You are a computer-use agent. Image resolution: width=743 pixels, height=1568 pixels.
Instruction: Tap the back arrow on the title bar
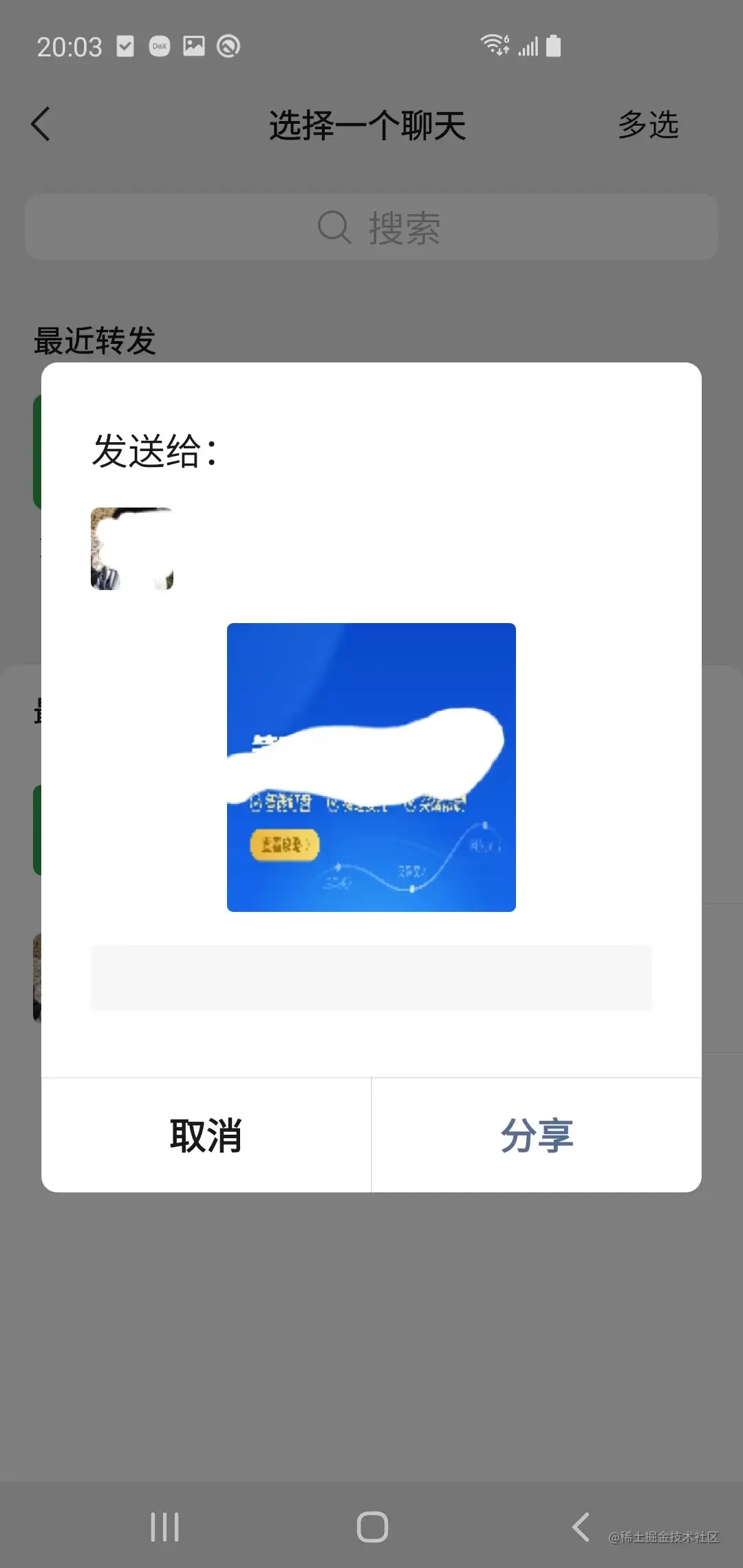39,124
